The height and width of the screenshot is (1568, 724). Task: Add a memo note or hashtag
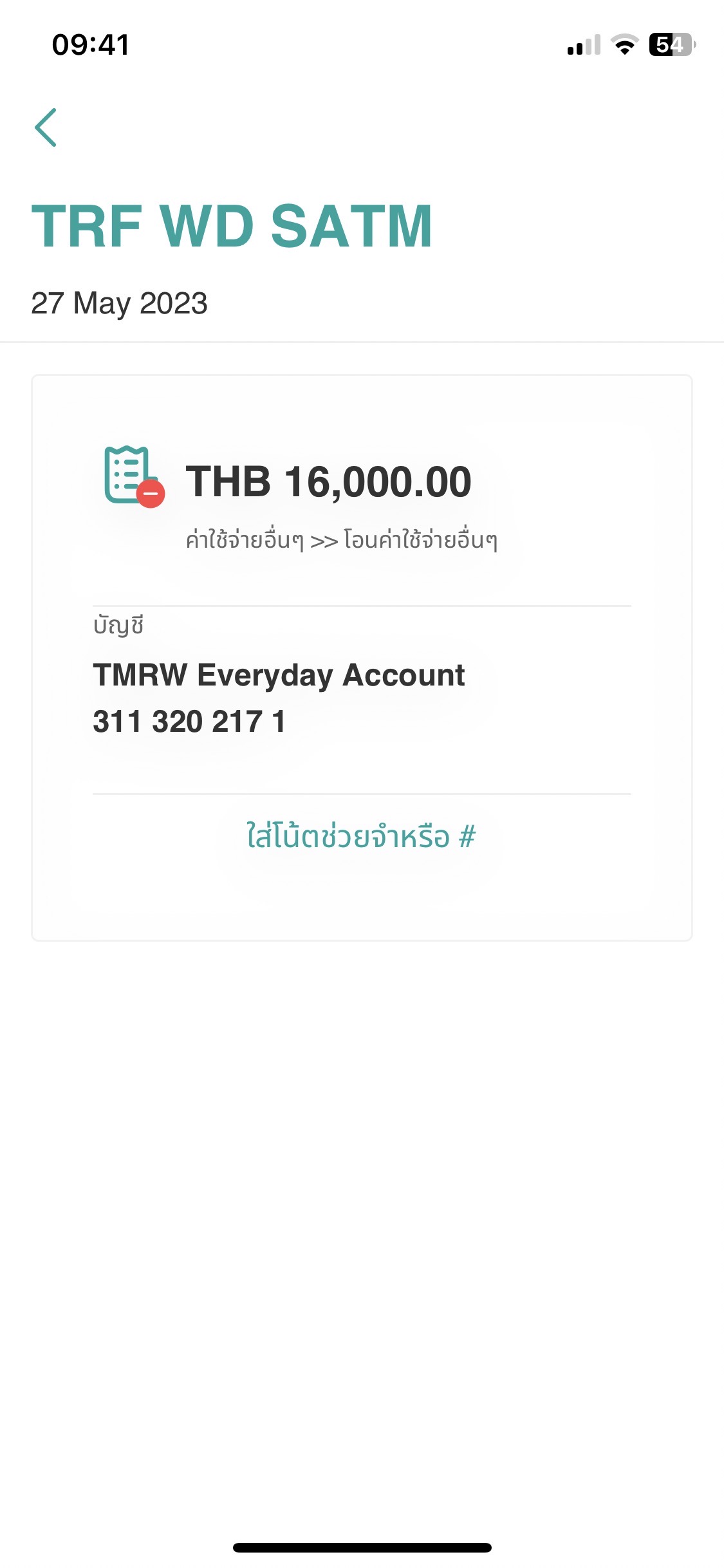[x=361, y=836]
